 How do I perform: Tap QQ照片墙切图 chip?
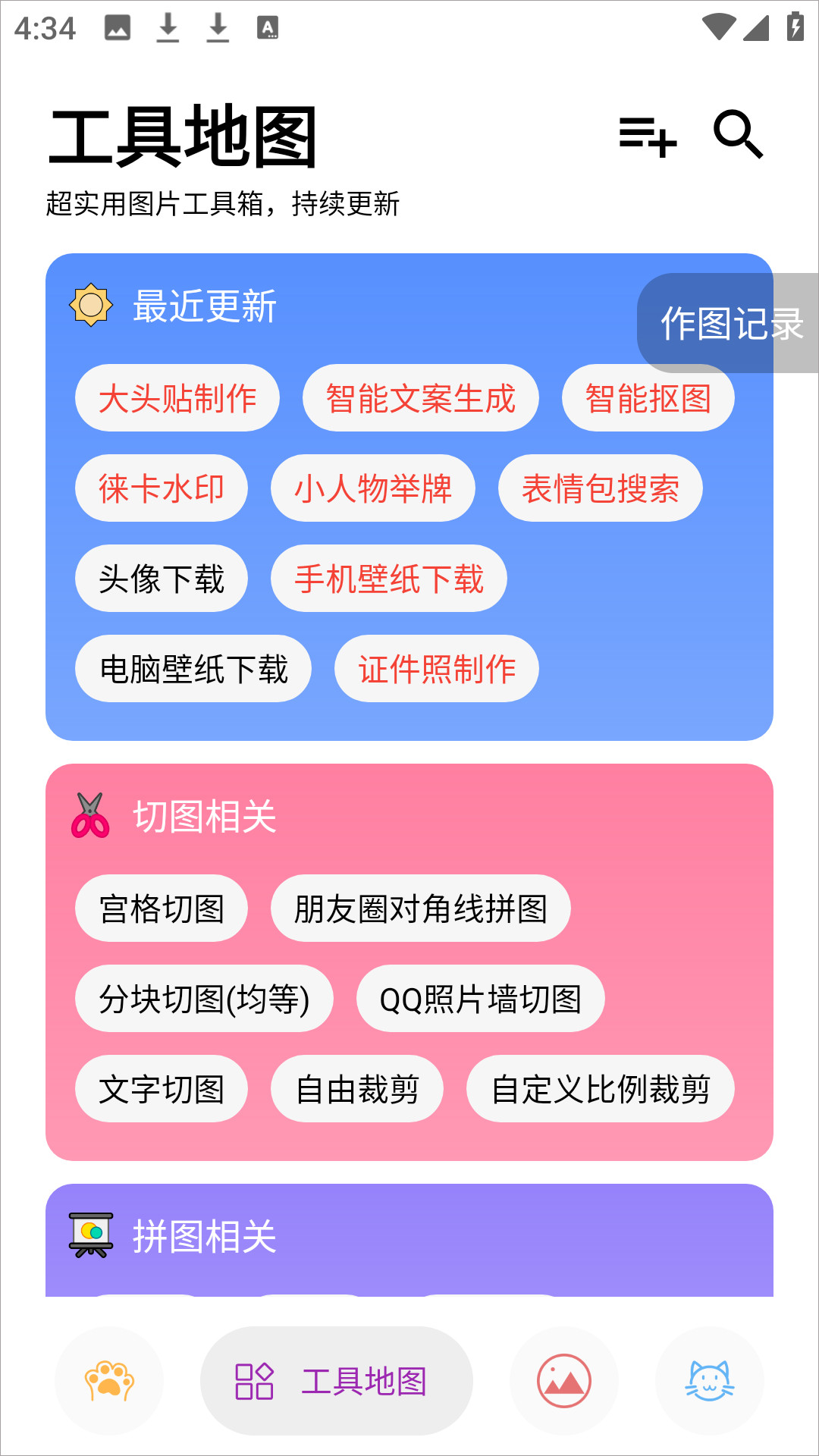[481, 999]
